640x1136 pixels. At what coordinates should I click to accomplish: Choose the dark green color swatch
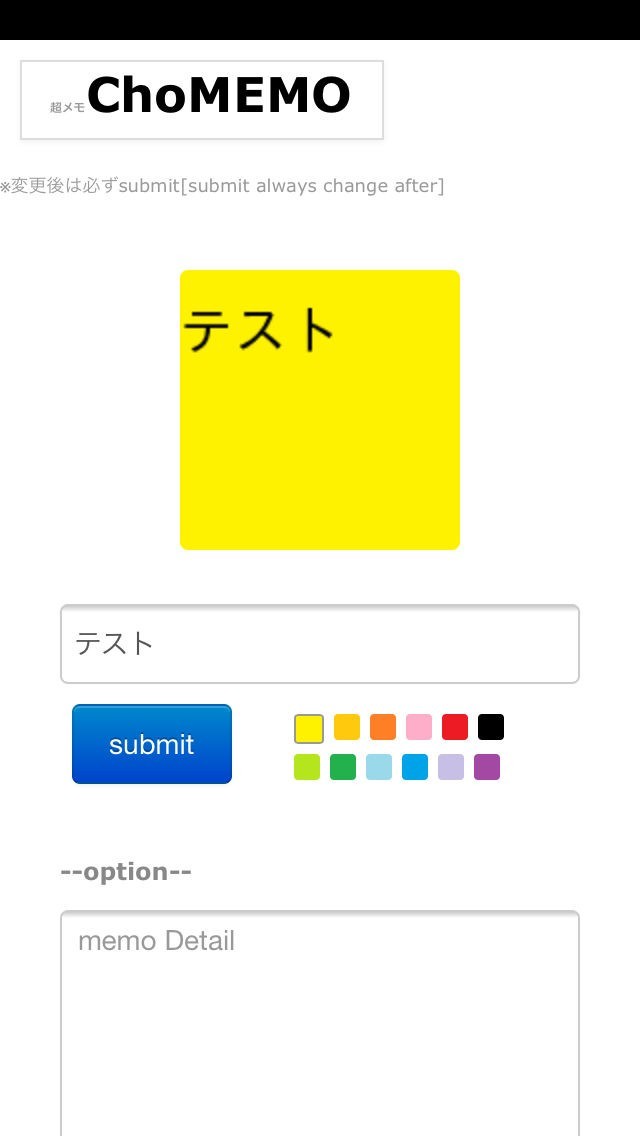click(x=343, y=767)
